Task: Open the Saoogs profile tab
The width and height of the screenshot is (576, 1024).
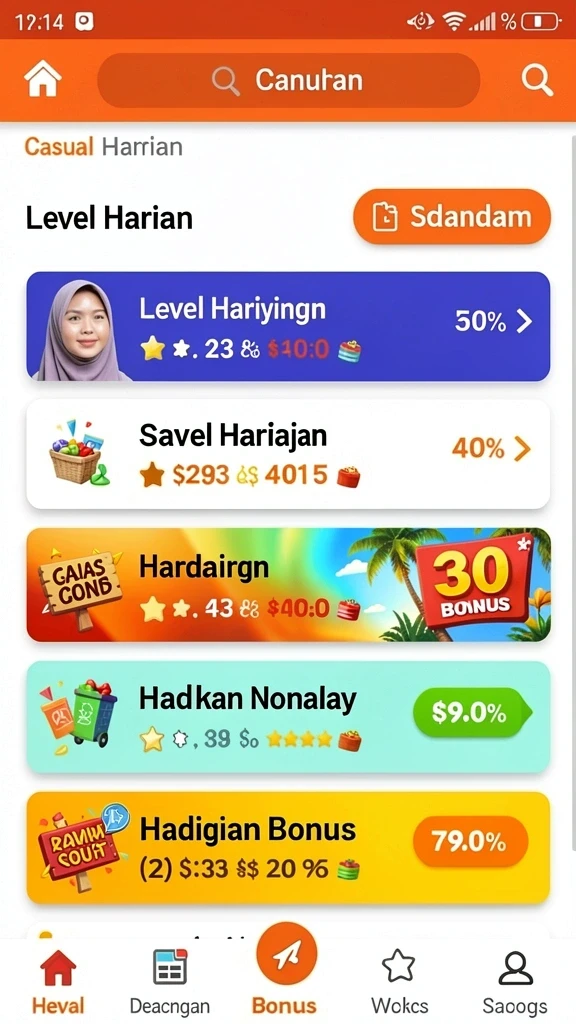Action: point(515,982)
